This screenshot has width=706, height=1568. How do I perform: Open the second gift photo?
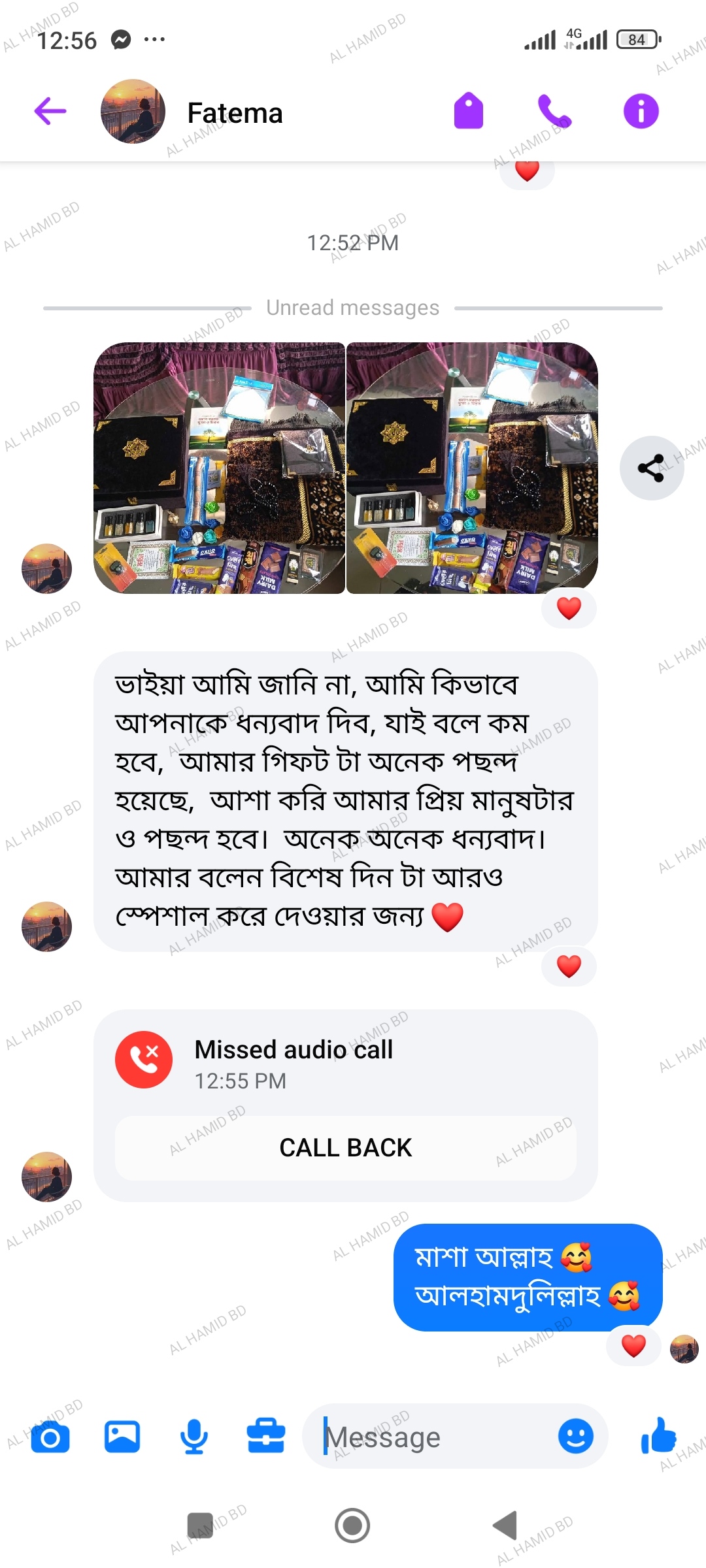472,468
